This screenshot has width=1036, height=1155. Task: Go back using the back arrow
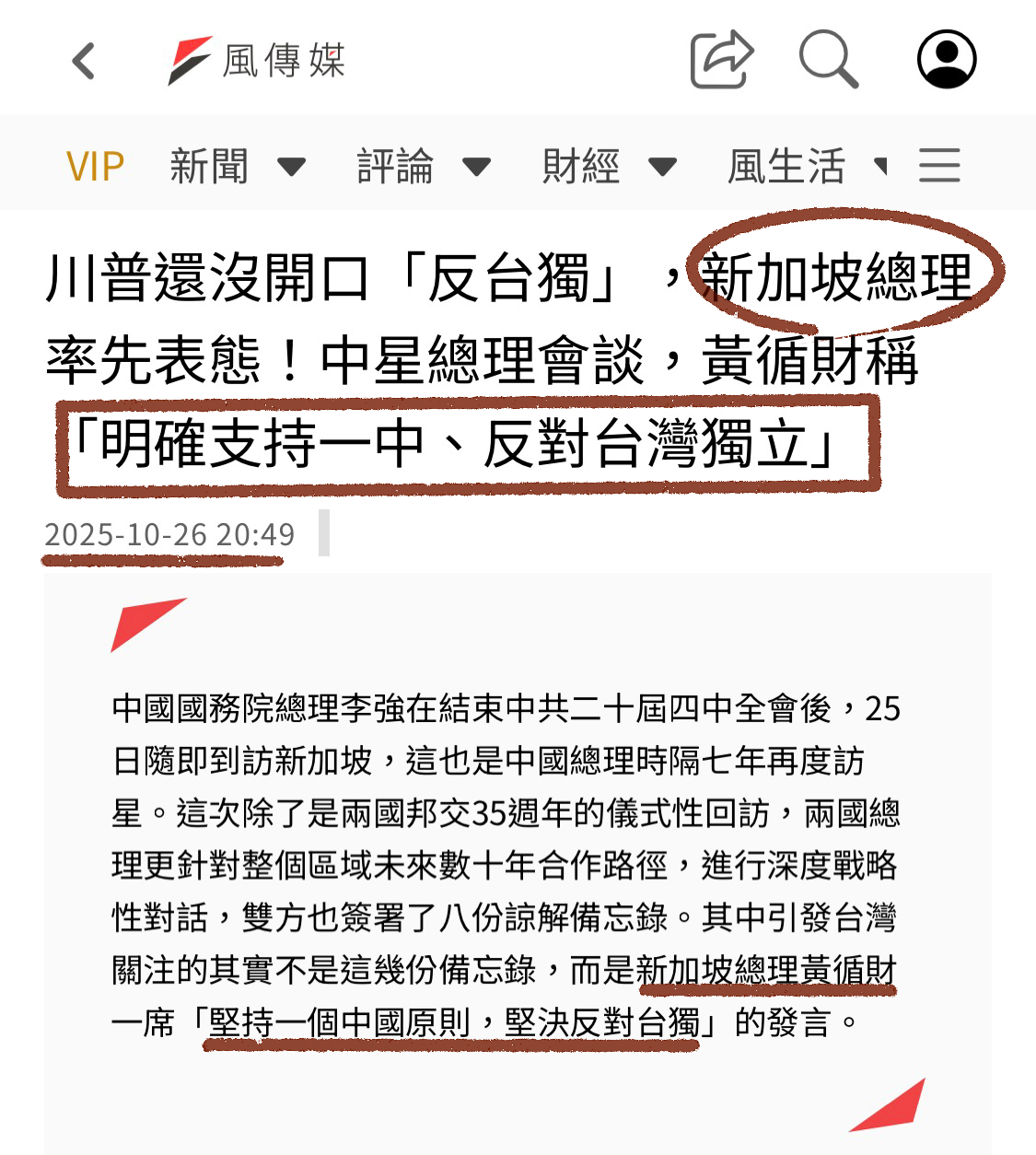tap(84, 61)
